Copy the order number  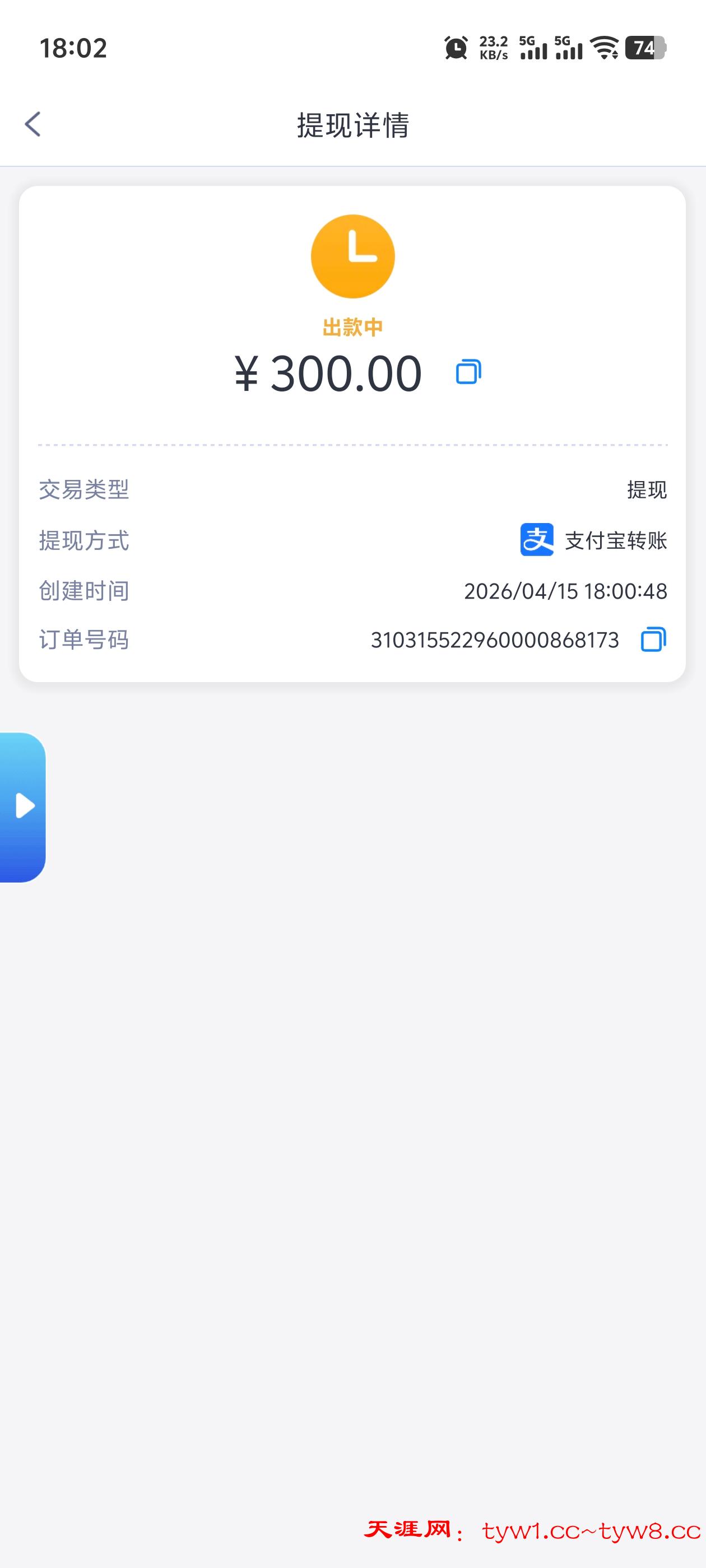(x=653, y=640)
